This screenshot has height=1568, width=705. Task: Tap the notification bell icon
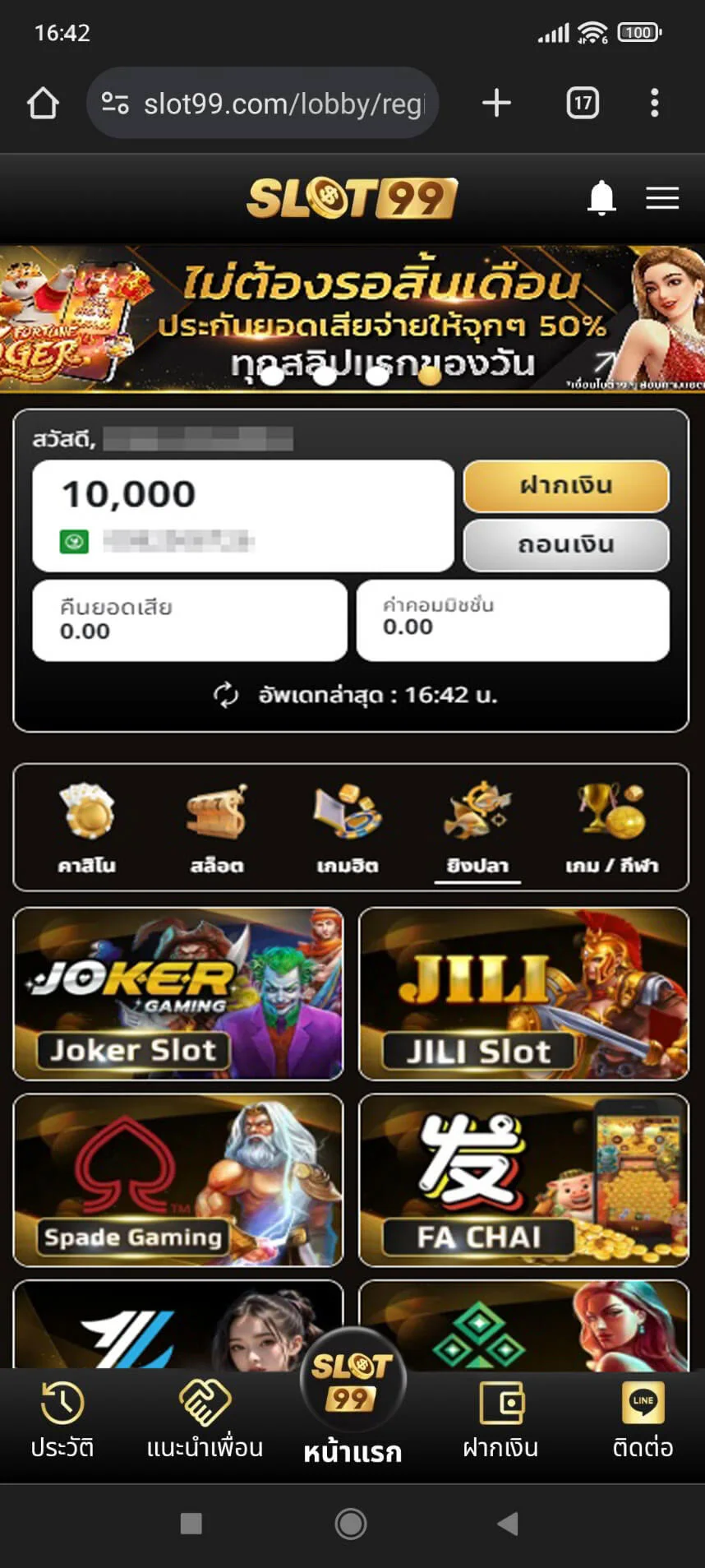602,197
